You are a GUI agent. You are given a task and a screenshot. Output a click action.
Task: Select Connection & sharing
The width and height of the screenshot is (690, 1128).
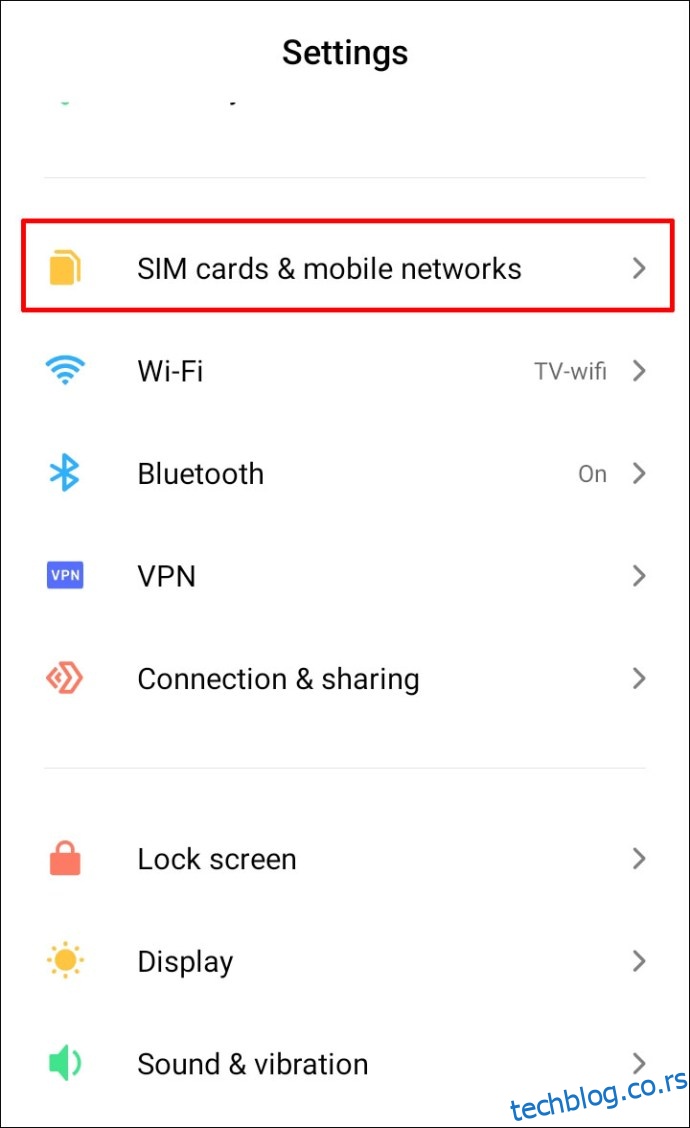(346, 678)
